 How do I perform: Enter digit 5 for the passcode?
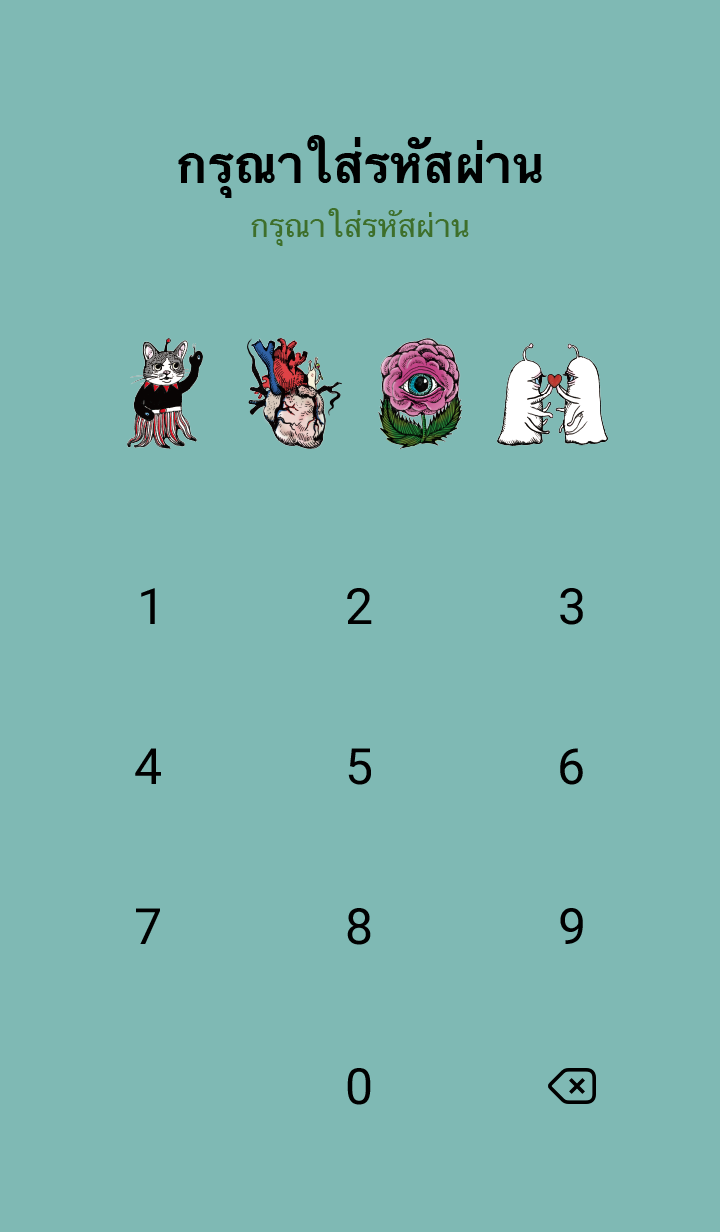359,767
